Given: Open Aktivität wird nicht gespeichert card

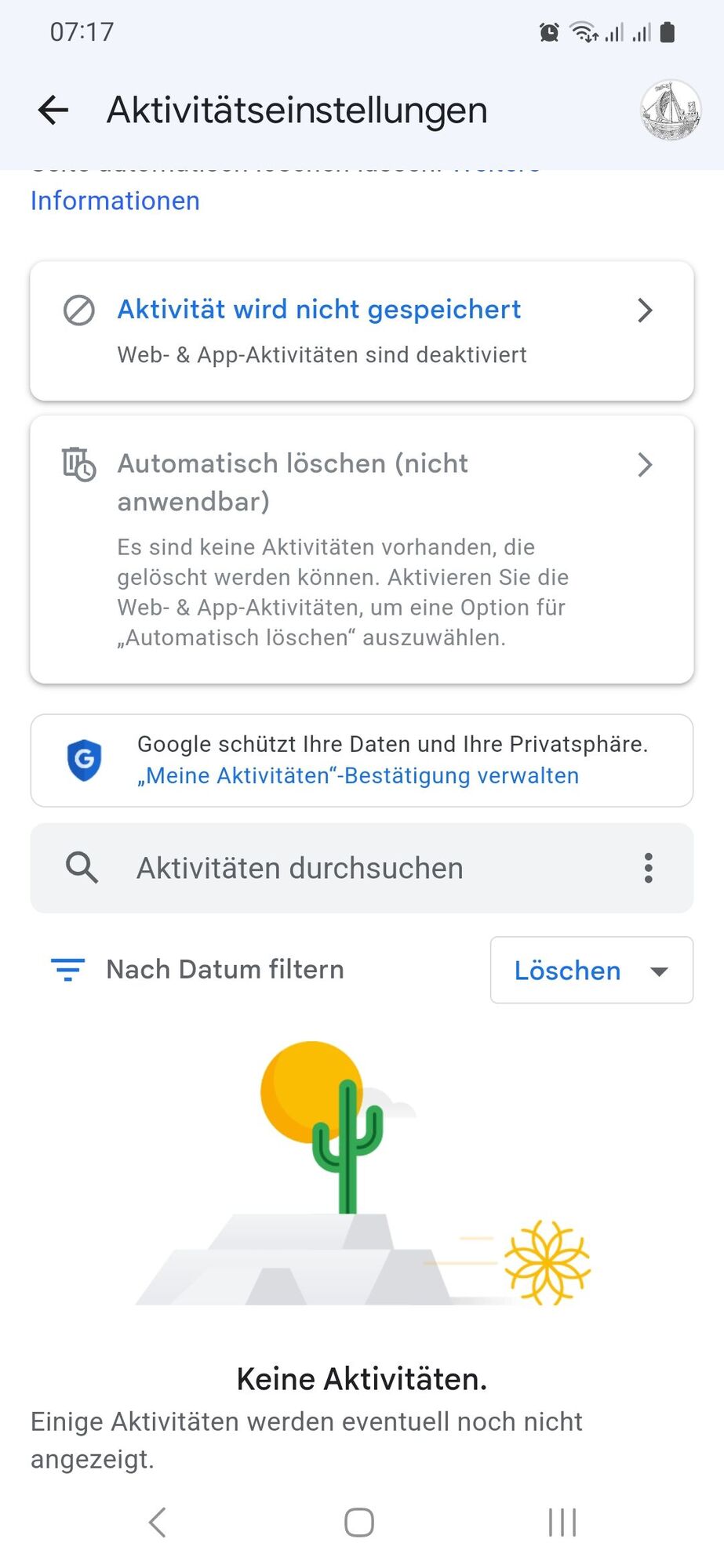Looking at the screenshot, I should tap(362, 331).
